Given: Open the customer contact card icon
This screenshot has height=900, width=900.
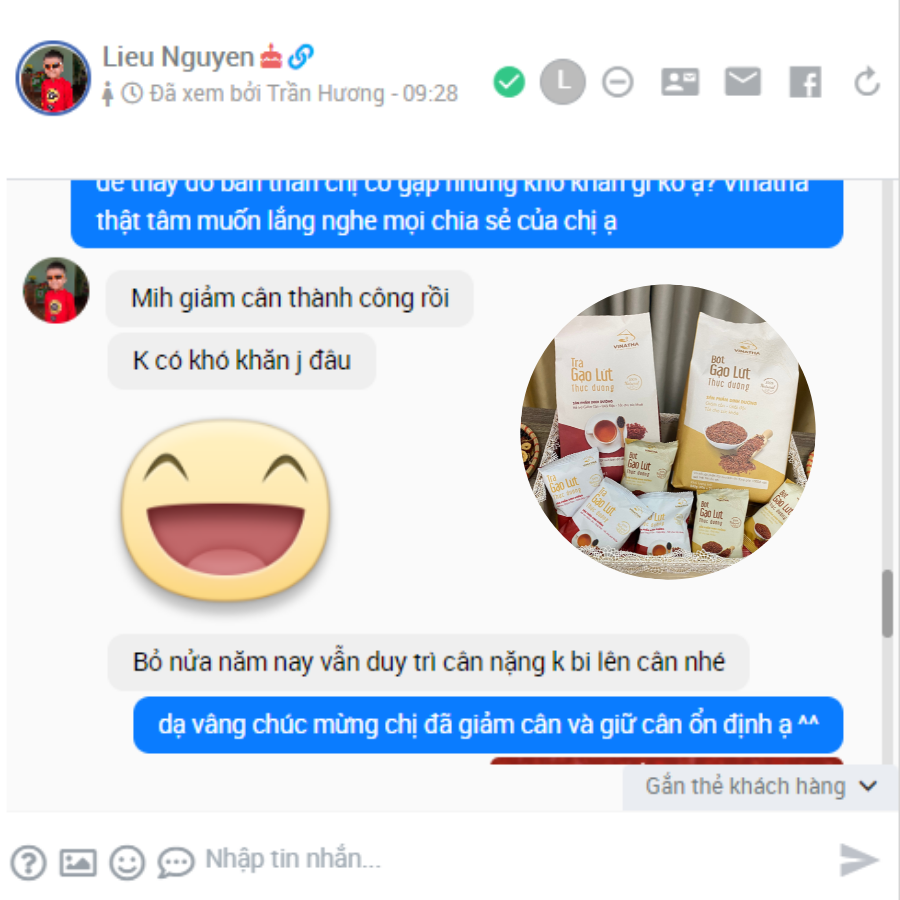Looking at the screenshot, I should [680, 82].
